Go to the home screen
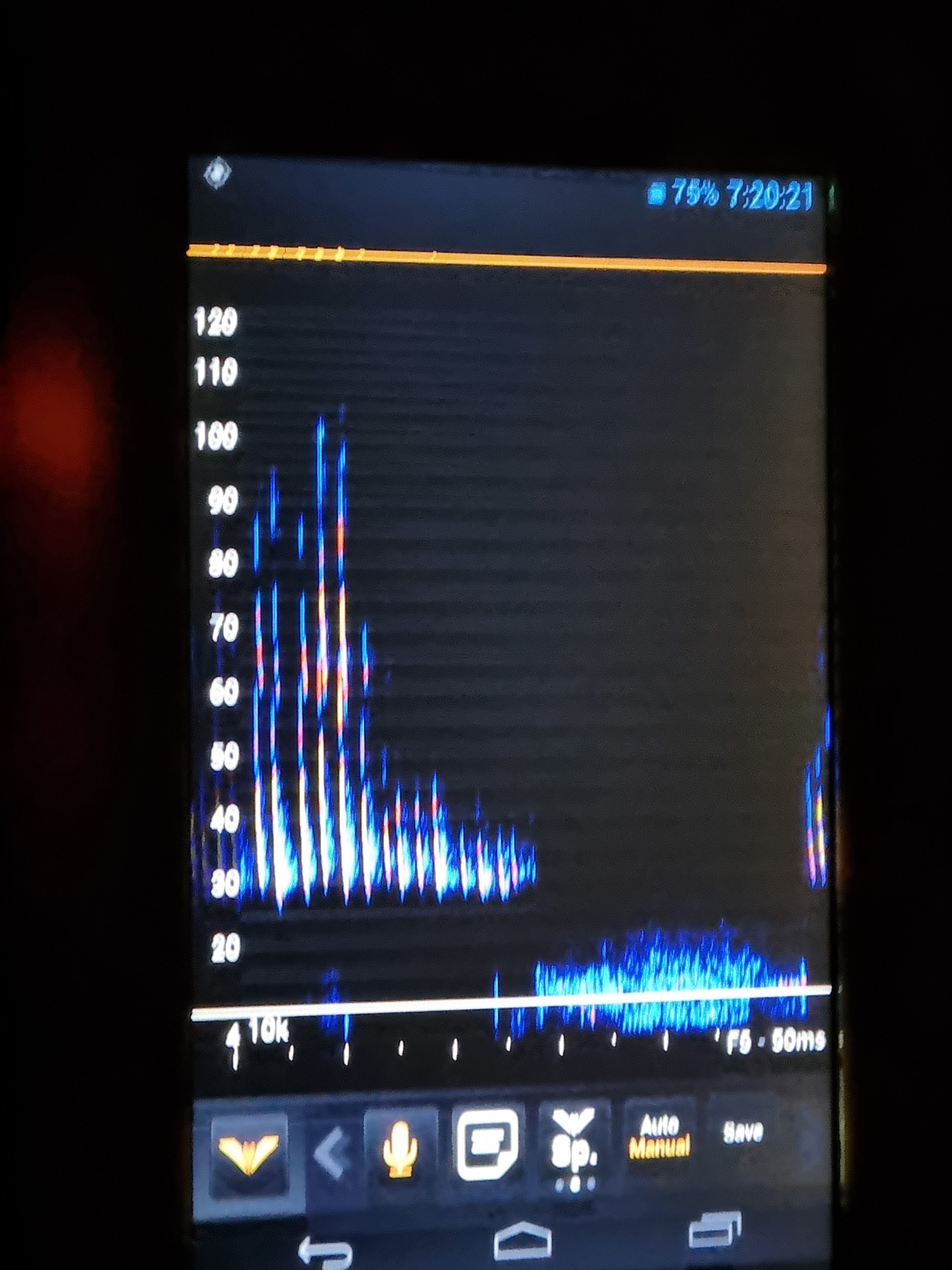The height and width of the screenshot is (1270, 952). [522, 1241]
